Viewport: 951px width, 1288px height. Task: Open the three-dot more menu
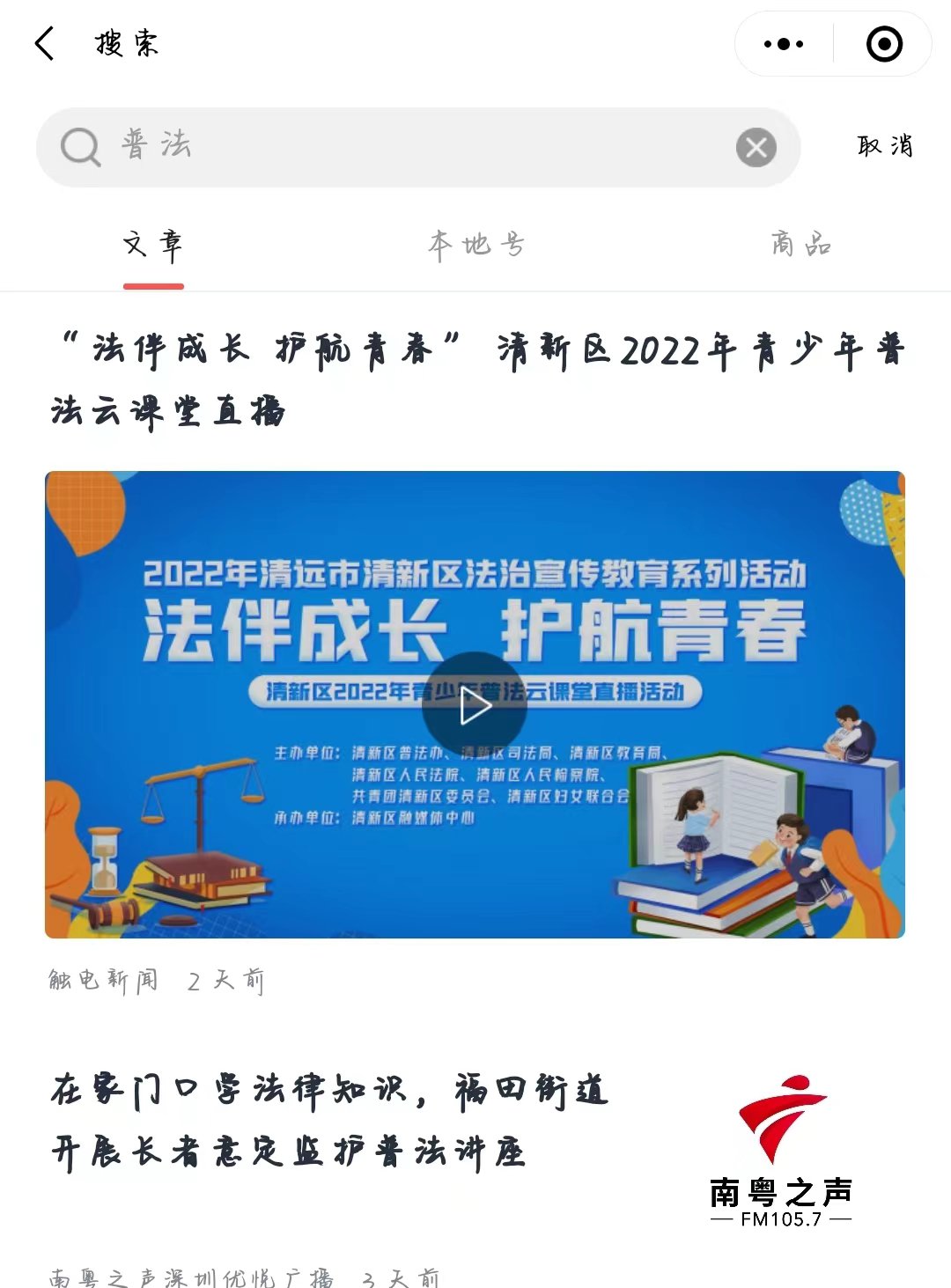784,44
